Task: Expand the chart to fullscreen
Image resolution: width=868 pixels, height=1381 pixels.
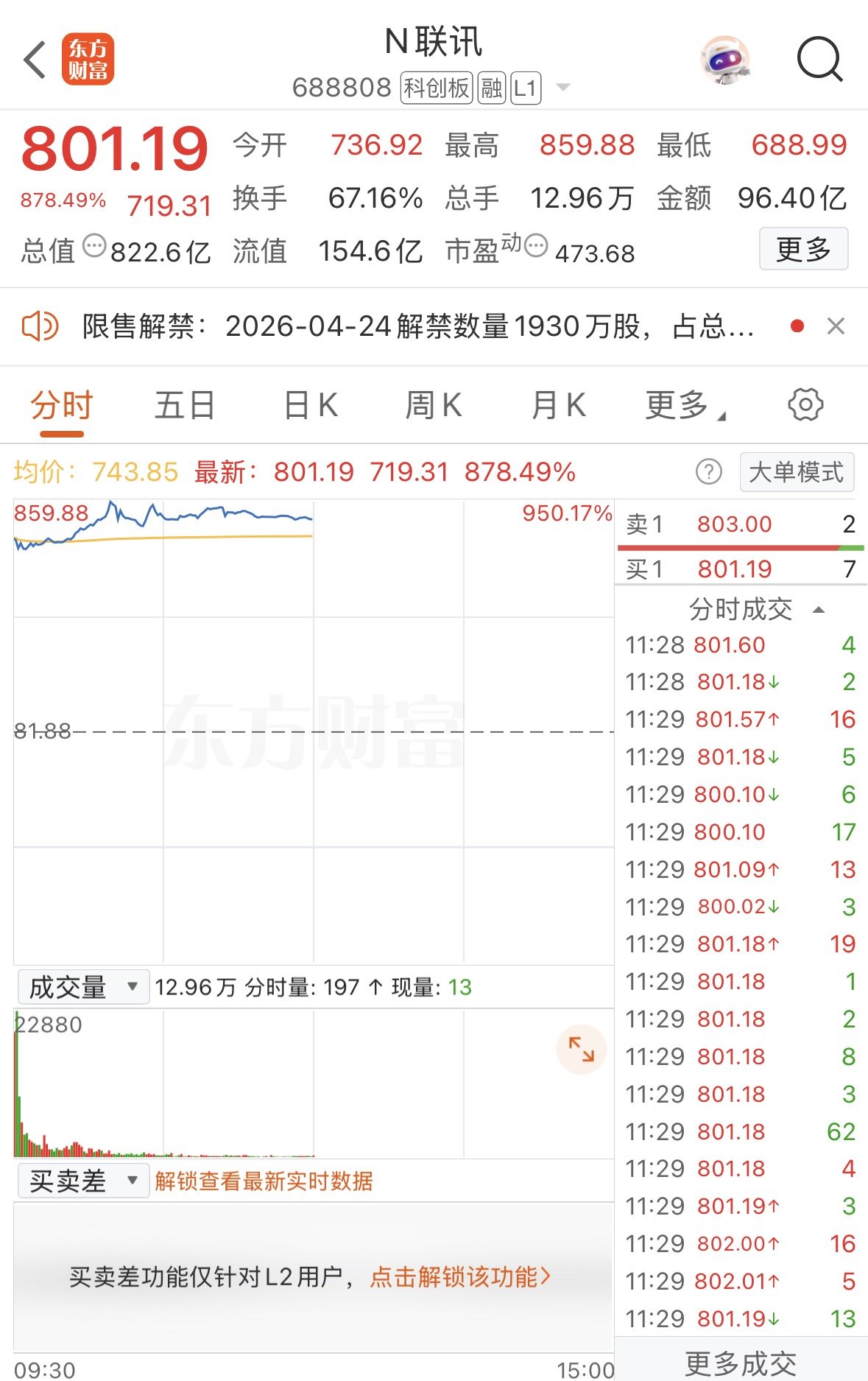Action: tap(581, 1049)
